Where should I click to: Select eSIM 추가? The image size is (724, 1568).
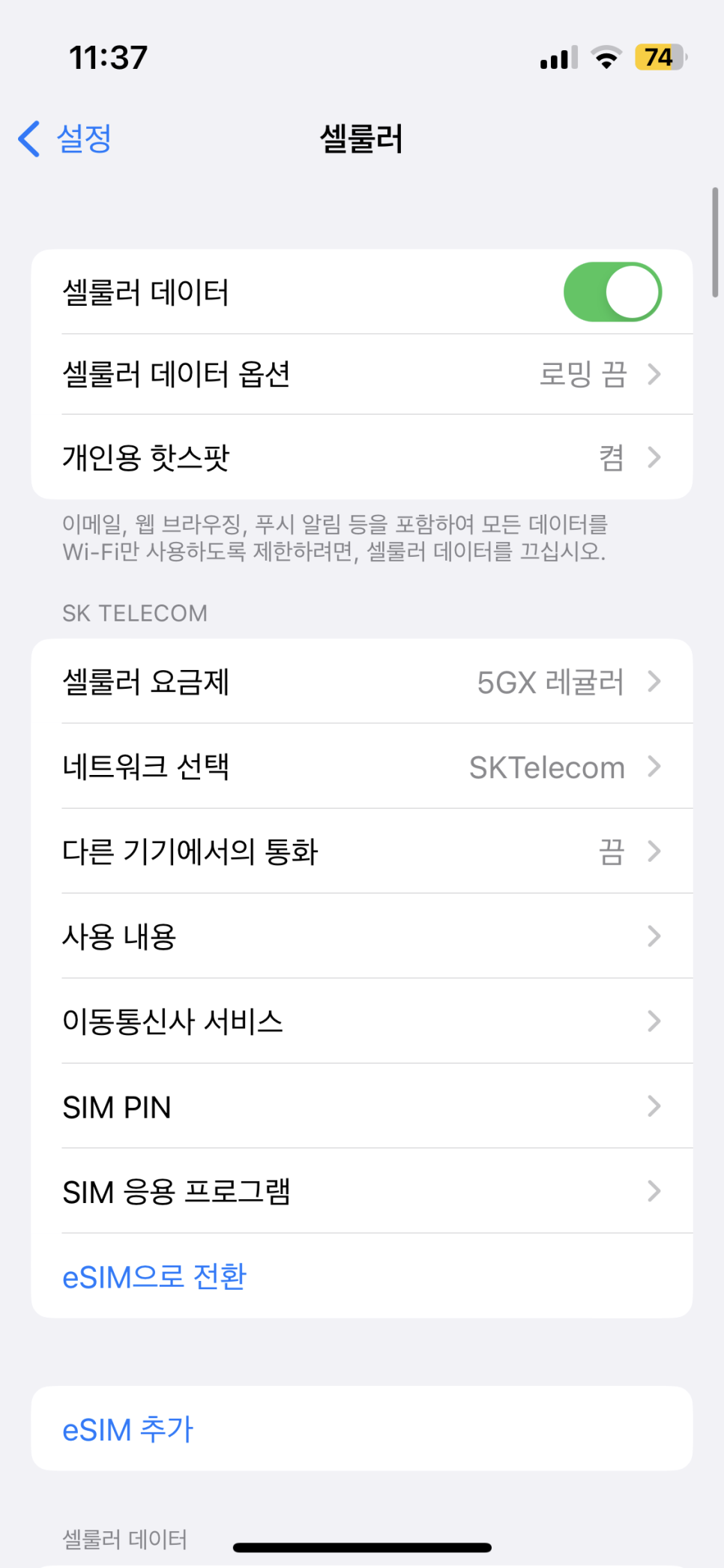[362, 1429]
